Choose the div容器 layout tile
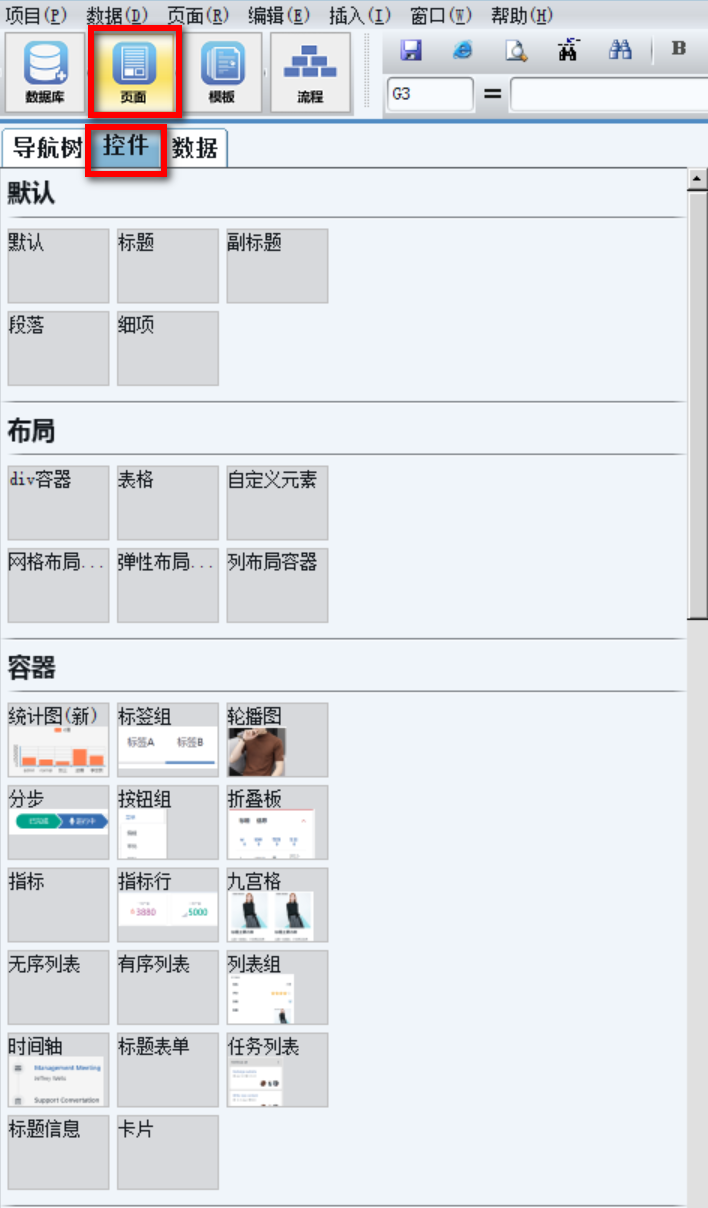 pyautogui.click(x=58, y=503)
